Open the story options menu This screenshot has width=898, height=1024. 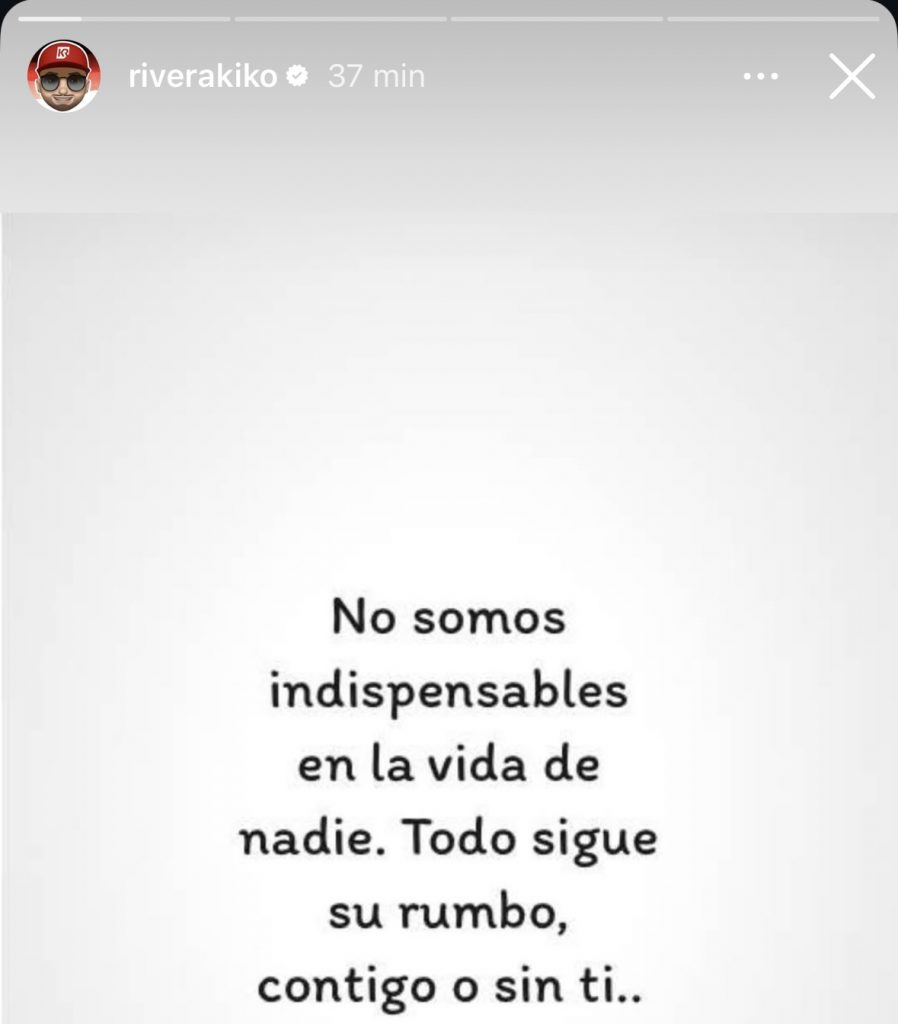760,77
